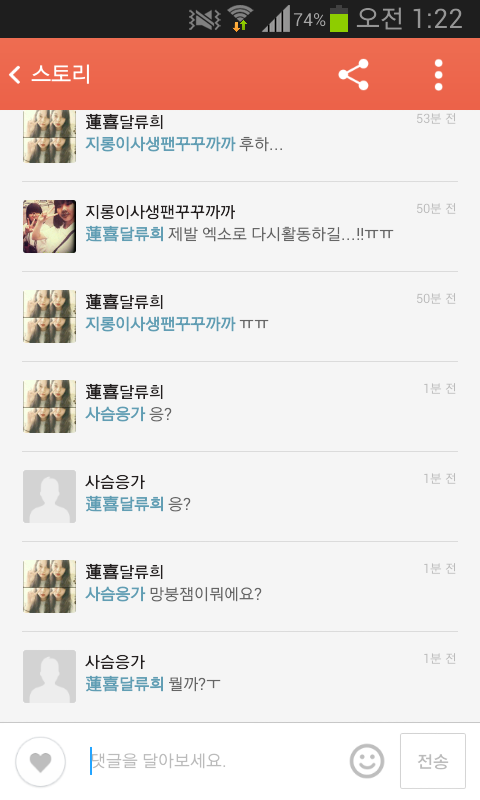This screenshot has height=800, width=480.
Task: Go back to 스토리
Action: pyautogui.click(x=50, y=74)
